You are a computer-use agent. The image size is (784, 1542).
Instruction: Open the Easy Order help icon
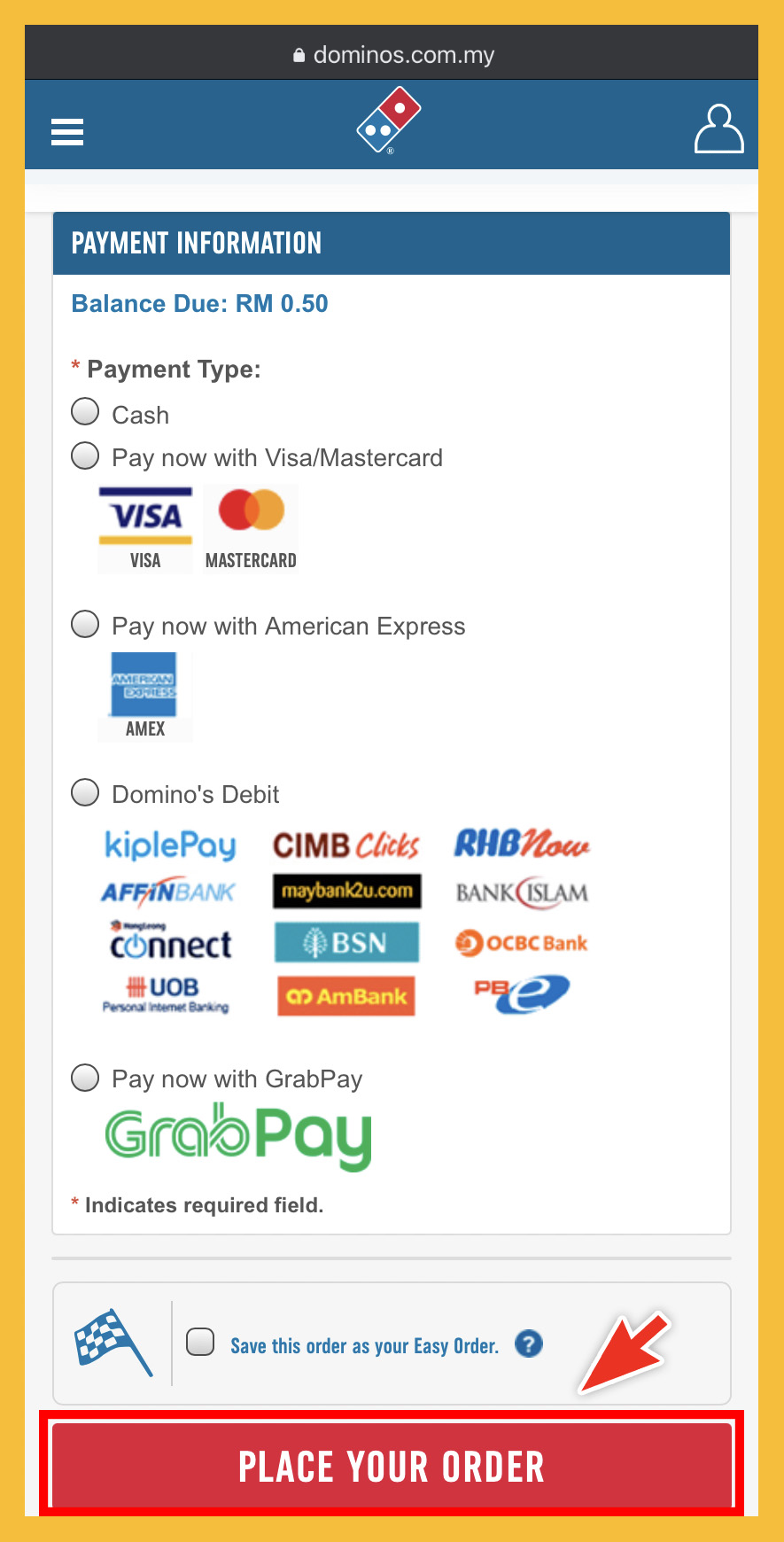pyautogui.click(x=529, y=1344)
